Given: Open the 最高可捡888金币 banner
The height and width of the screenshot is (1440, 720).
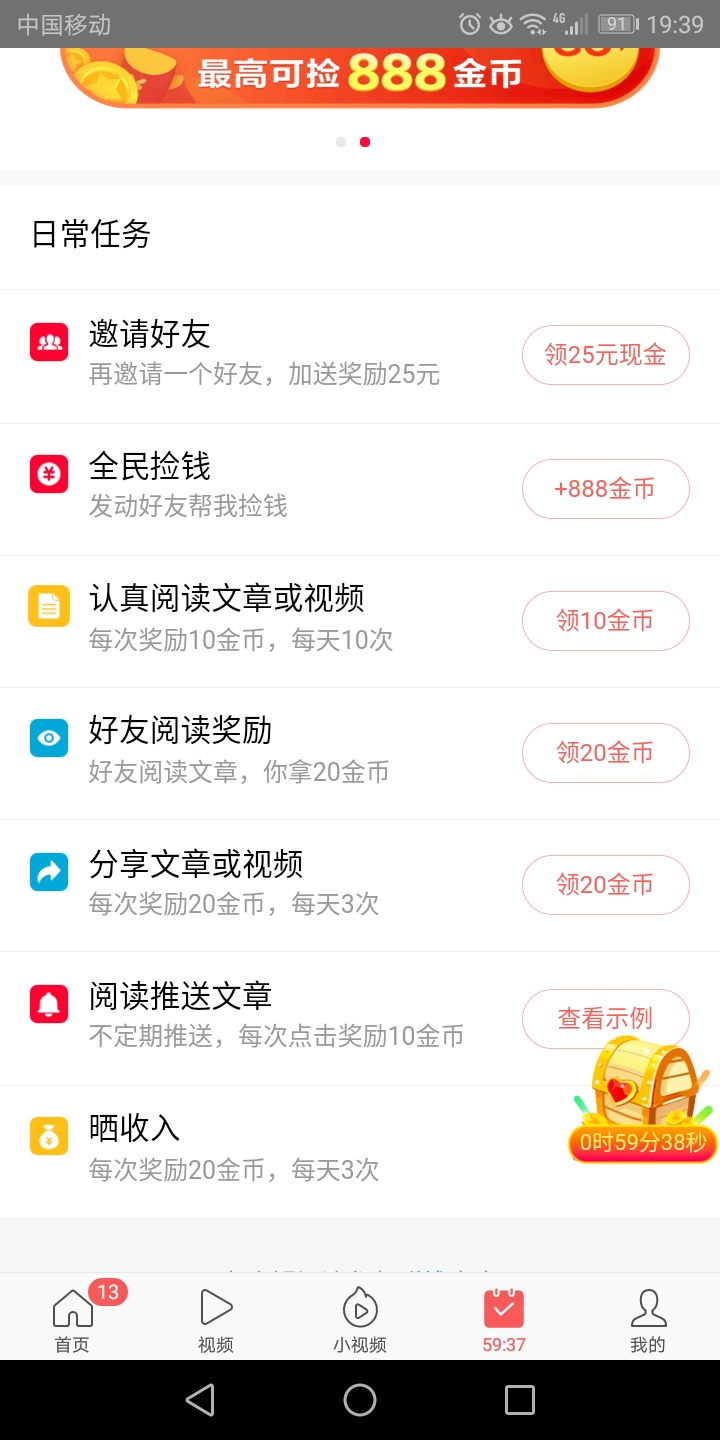Looking at the screenshot, I should click(360, 72).
